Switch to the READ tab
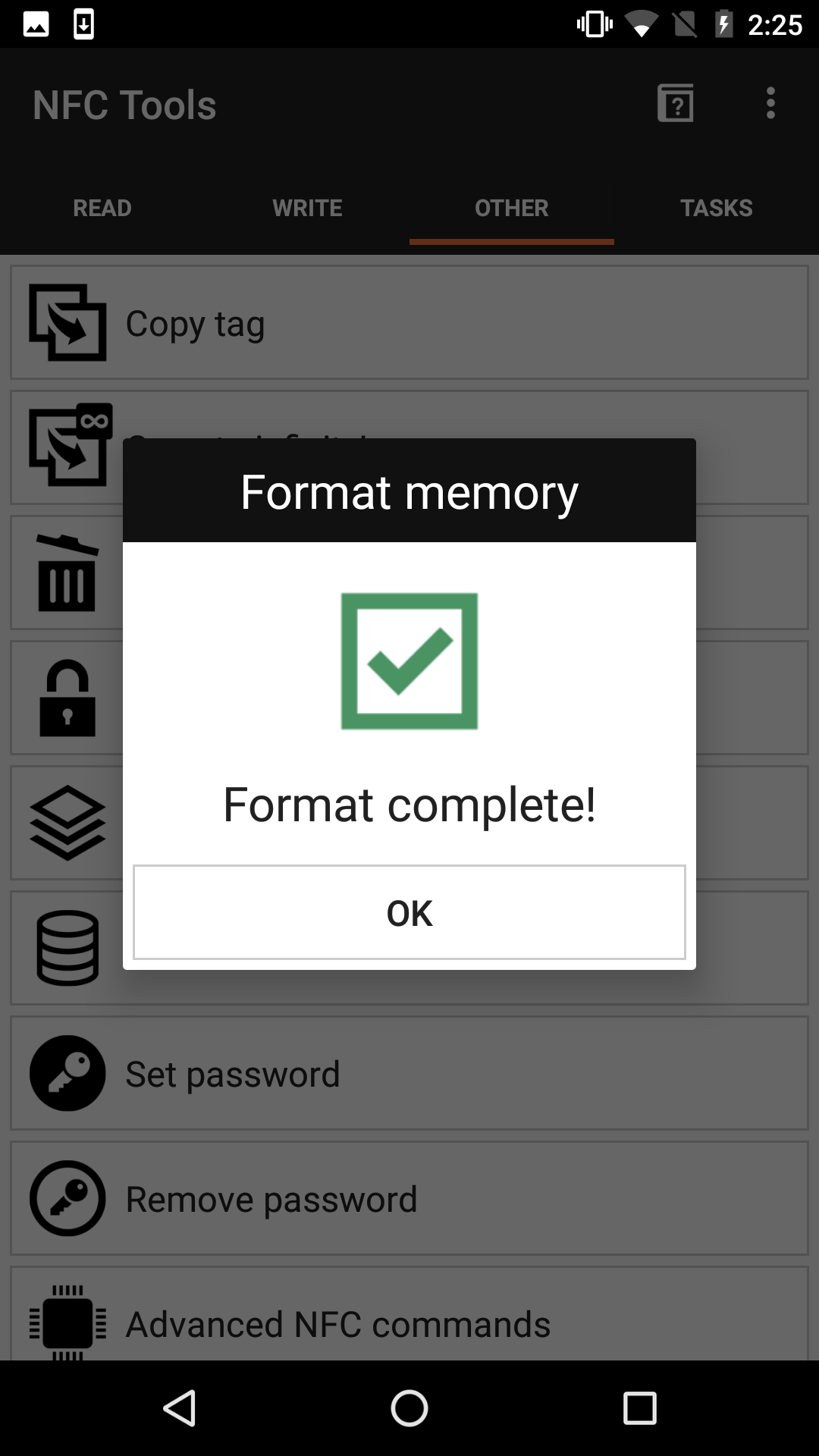The height and width of the screenshot is (1456, 819). [102, 208]
